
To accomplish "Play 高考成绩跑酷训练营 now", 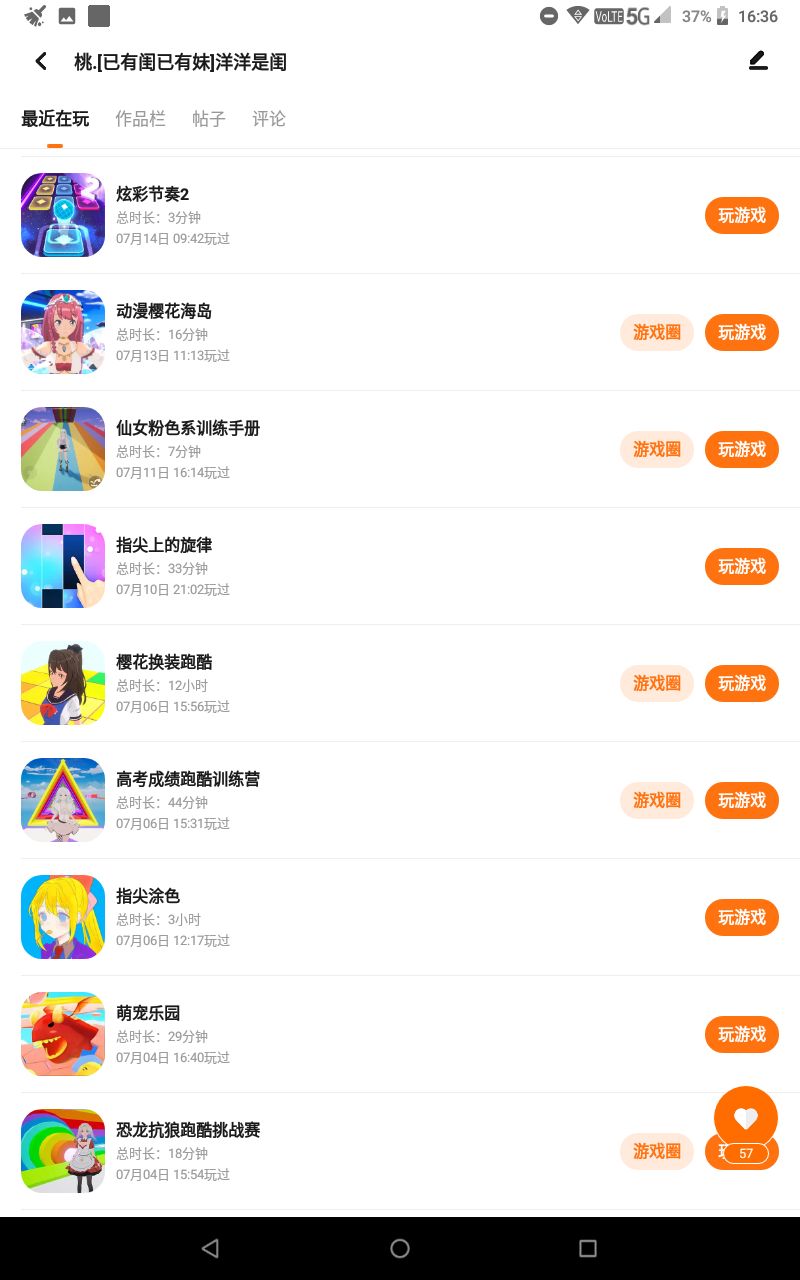I will (741, 800).
